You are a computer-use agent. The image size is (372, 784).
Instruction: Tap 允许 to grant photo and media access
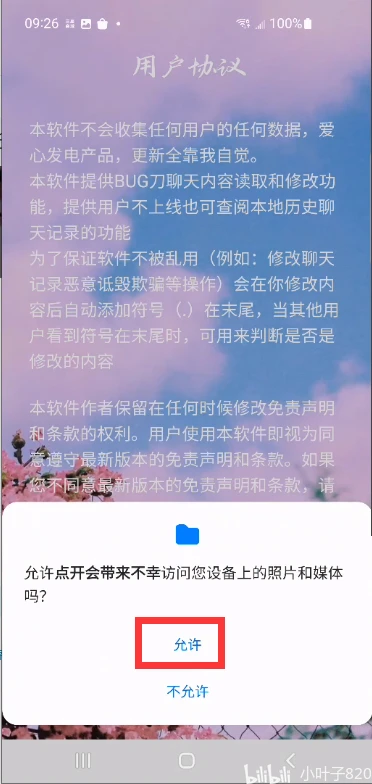click(188, 644)
